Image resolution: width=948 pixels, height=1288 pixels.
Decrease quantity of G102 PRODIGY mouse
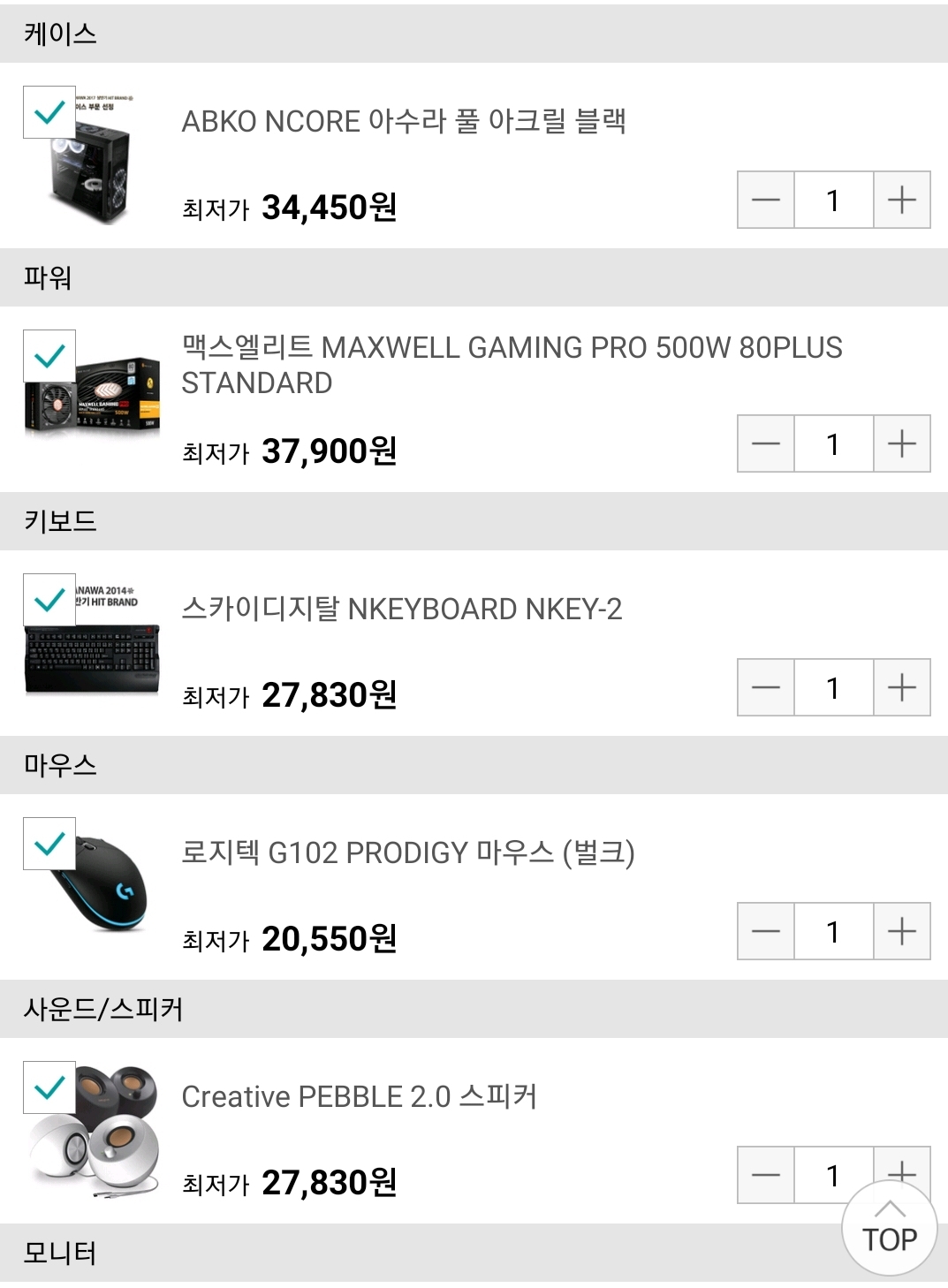coord(766,931)
